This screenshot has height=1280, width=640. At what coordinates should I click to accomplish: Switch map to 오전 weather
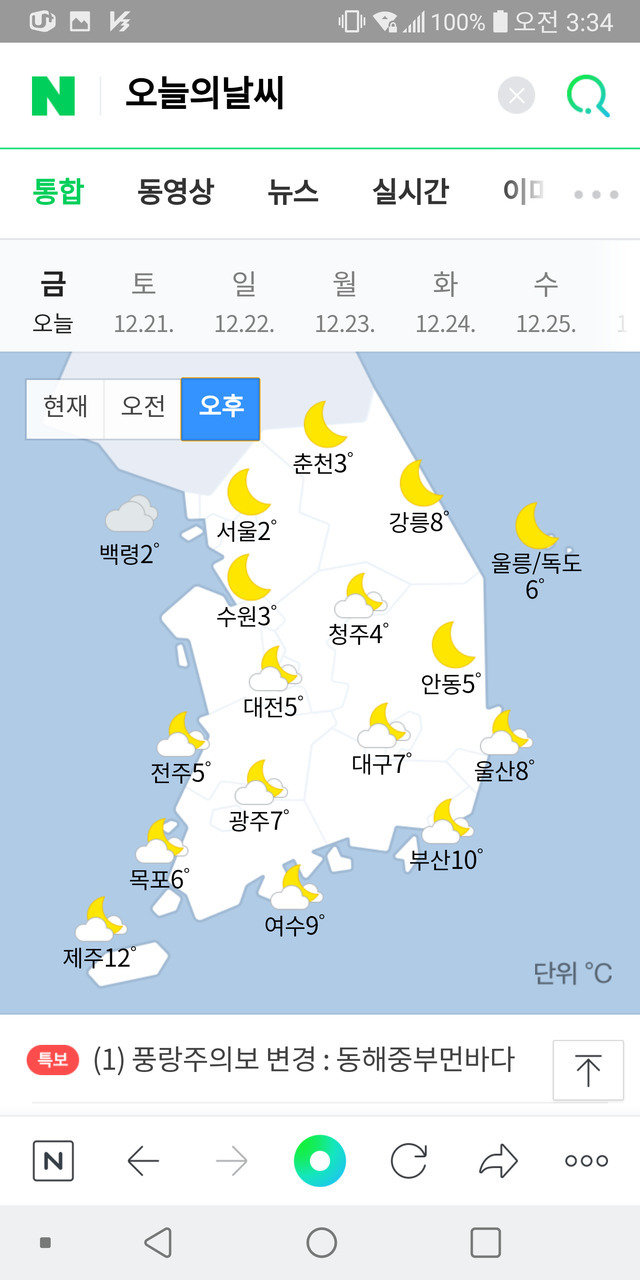[x=143, y=407]
